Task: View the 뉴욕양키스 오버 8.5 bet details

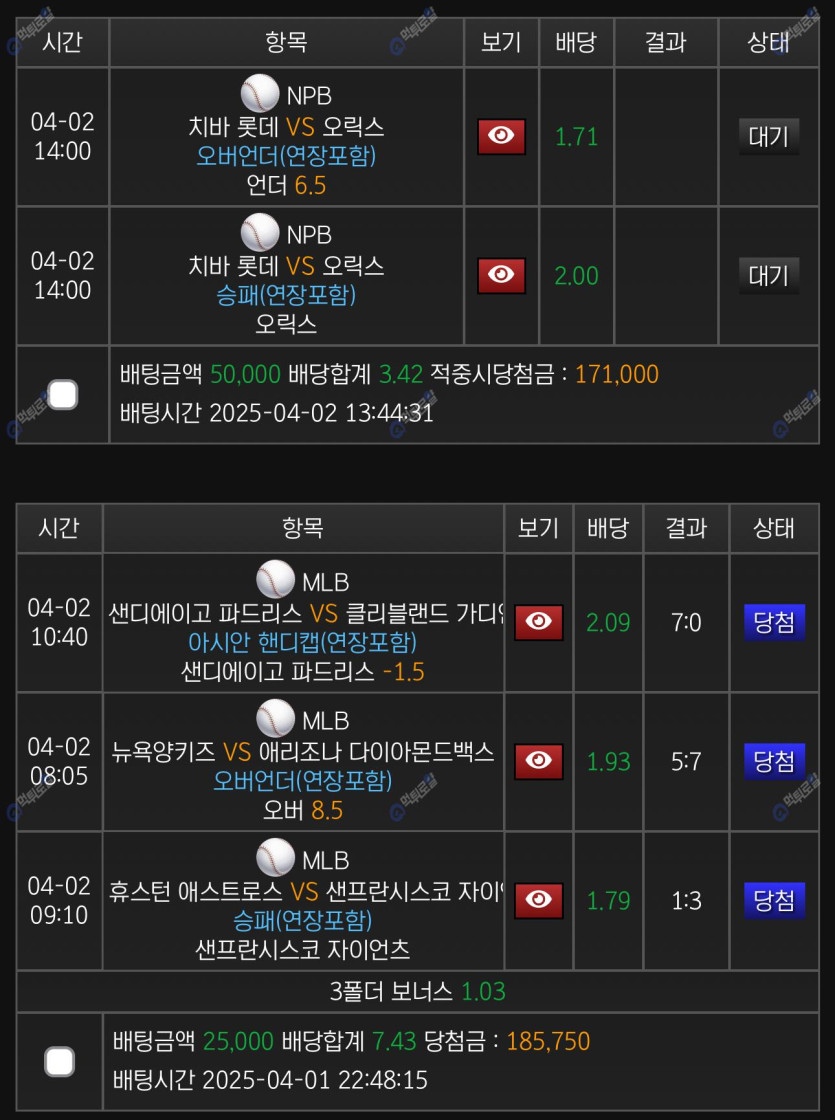Action: pos(538,761)
